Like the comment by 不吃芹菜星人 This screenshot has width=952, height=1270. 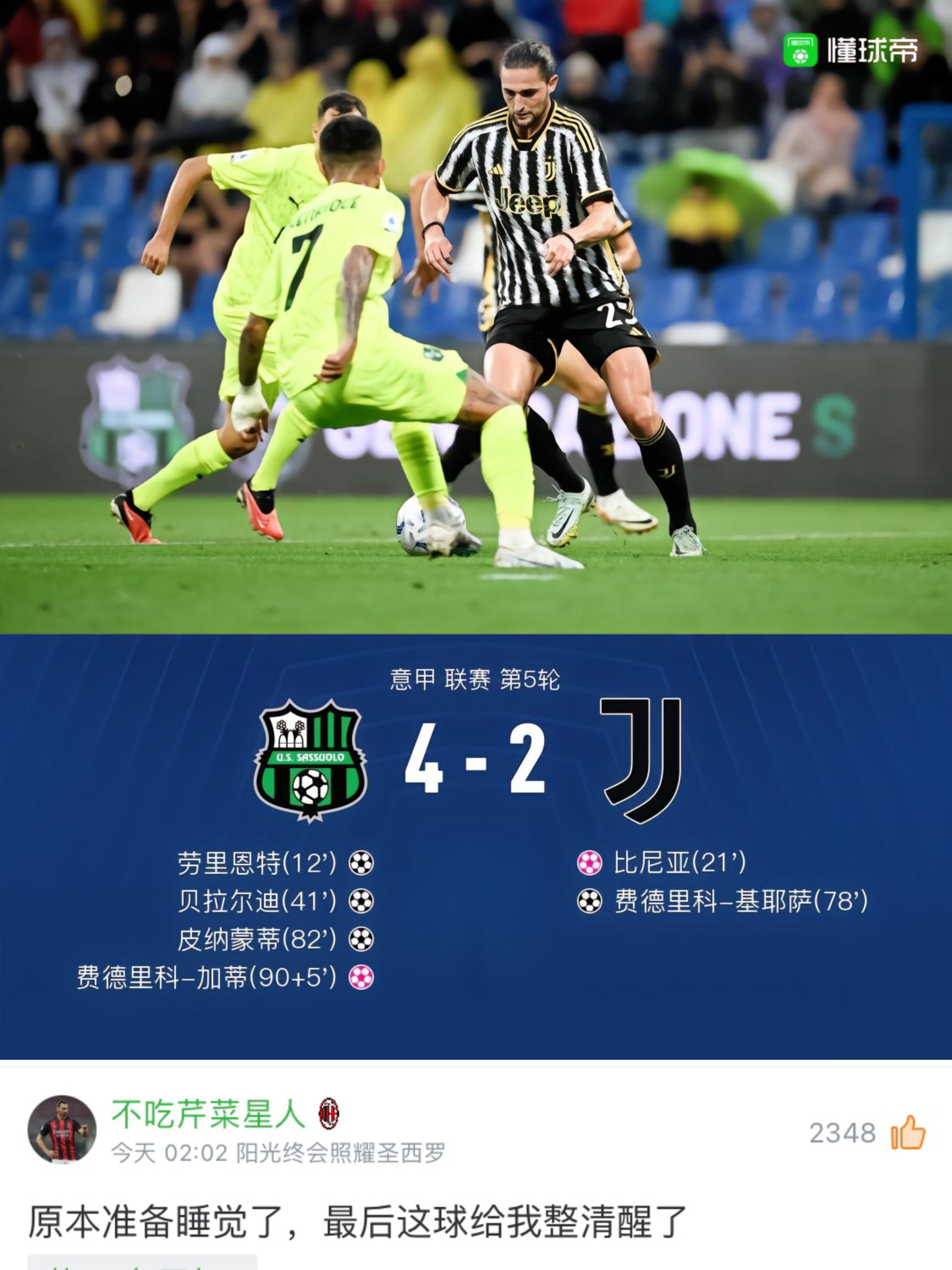(908, 1133)
